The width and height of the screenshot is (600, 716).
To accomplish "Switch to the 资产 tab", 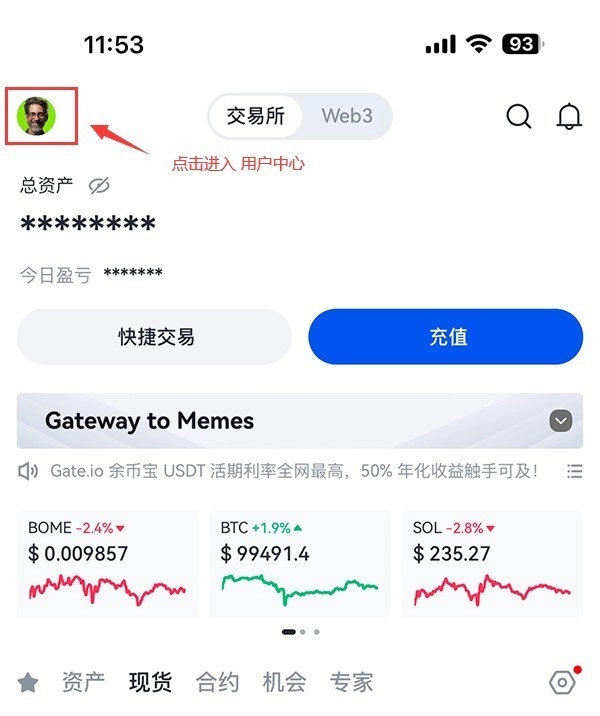I will 83,683.
